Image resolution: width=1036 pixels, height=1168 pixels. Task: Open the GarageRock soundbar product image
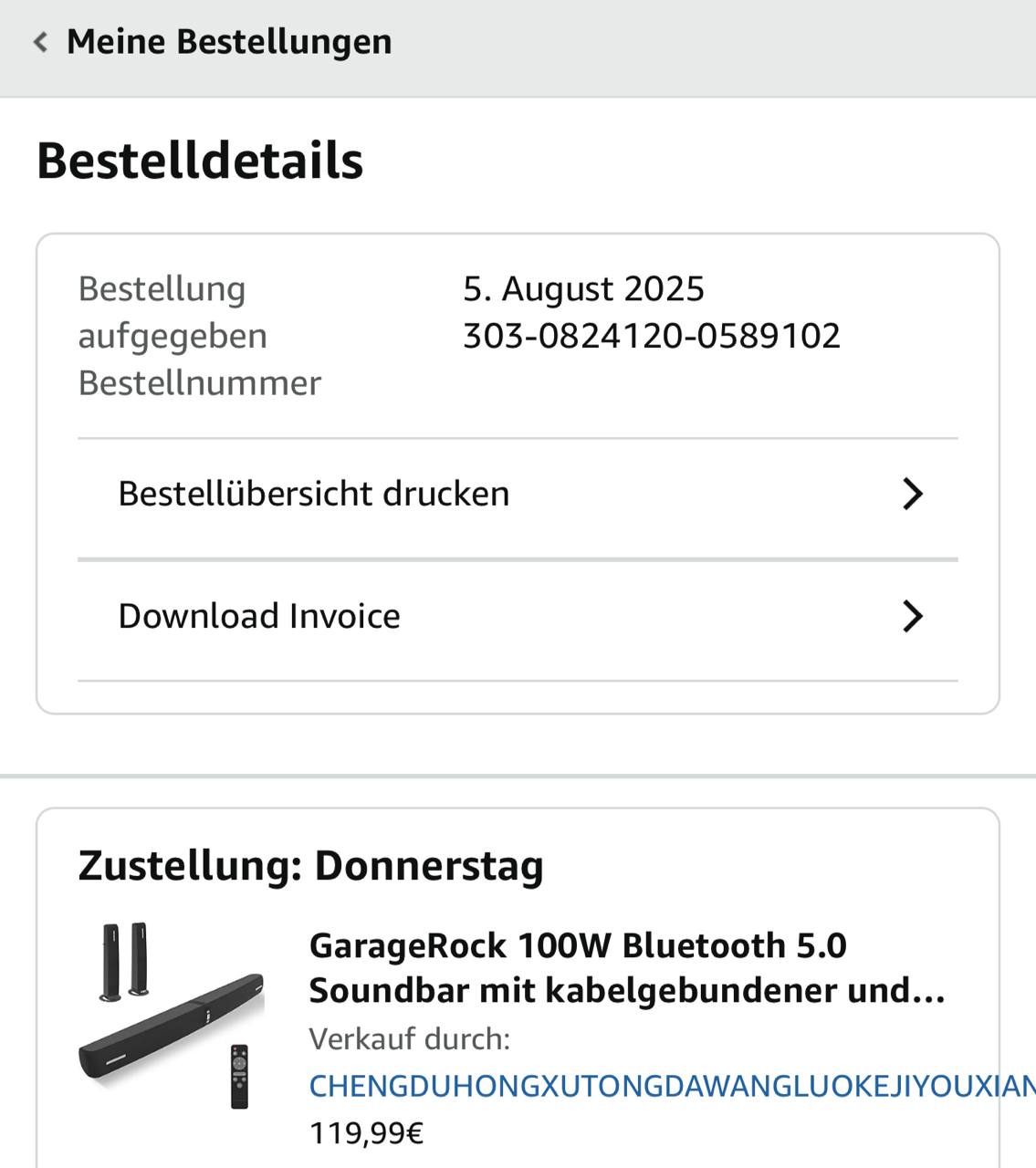[172, 1015]
